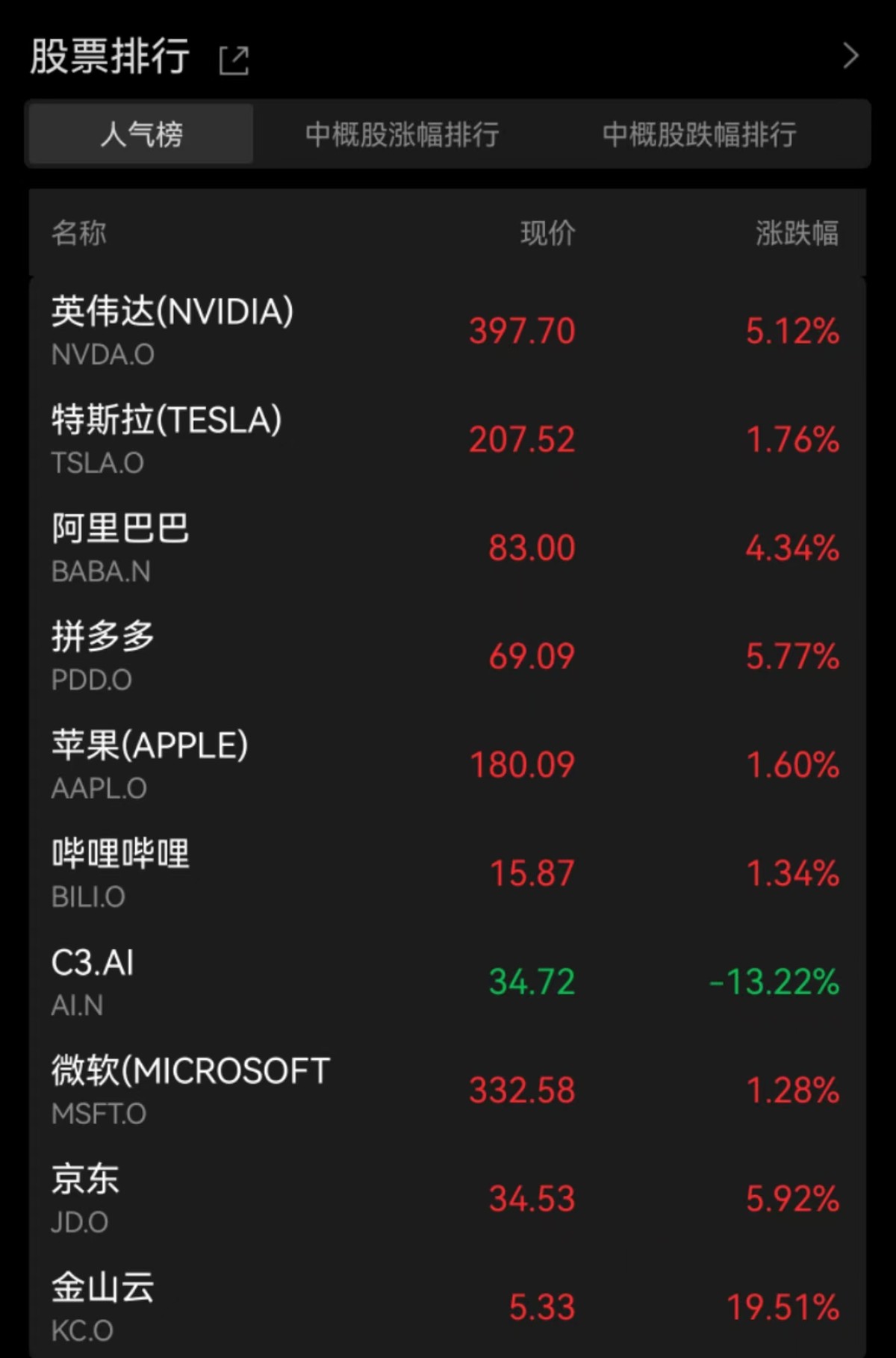
Task: Open full ranking via right arrow chevron
Action: (x=850, y=57)
